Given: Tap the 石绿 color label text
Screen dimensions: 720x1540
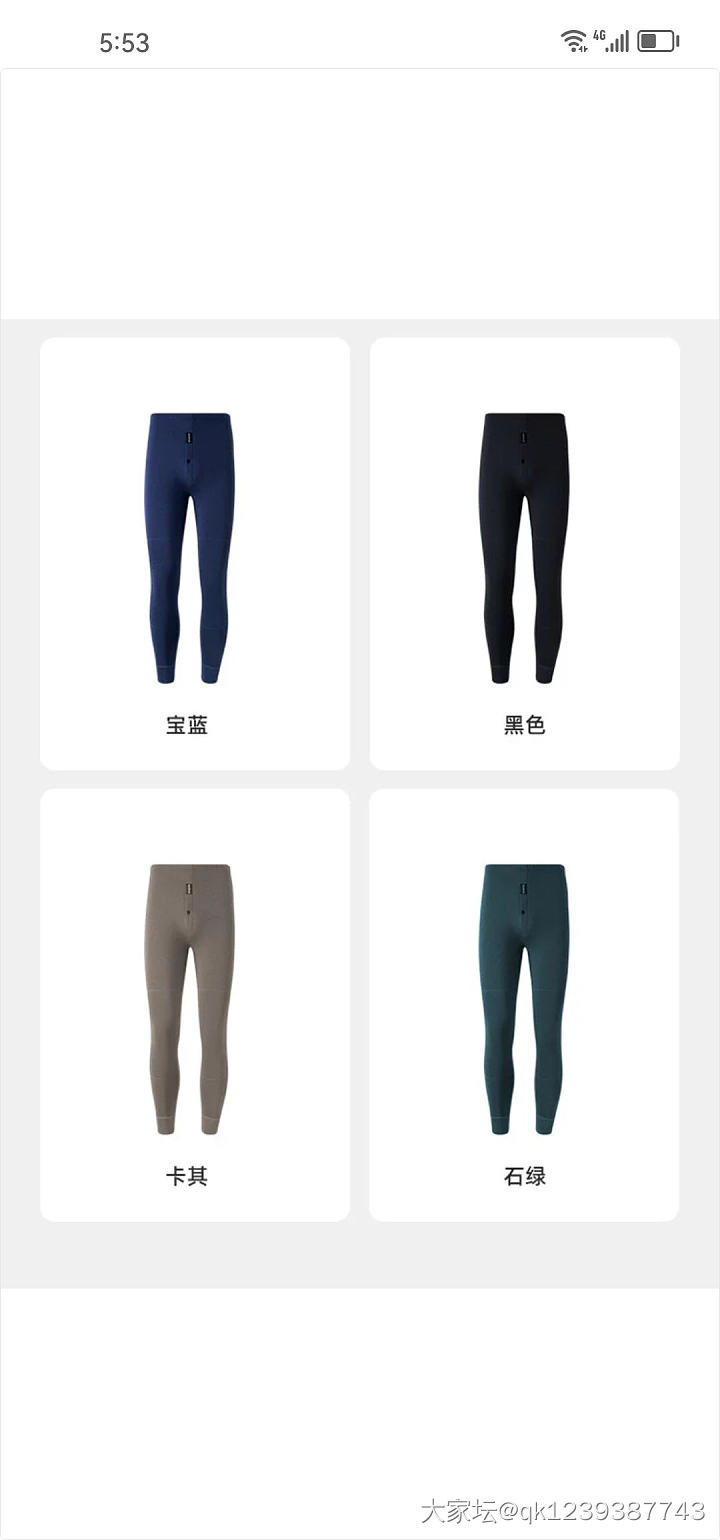Looking at the screenshot, I should (x=524, y=1175).
